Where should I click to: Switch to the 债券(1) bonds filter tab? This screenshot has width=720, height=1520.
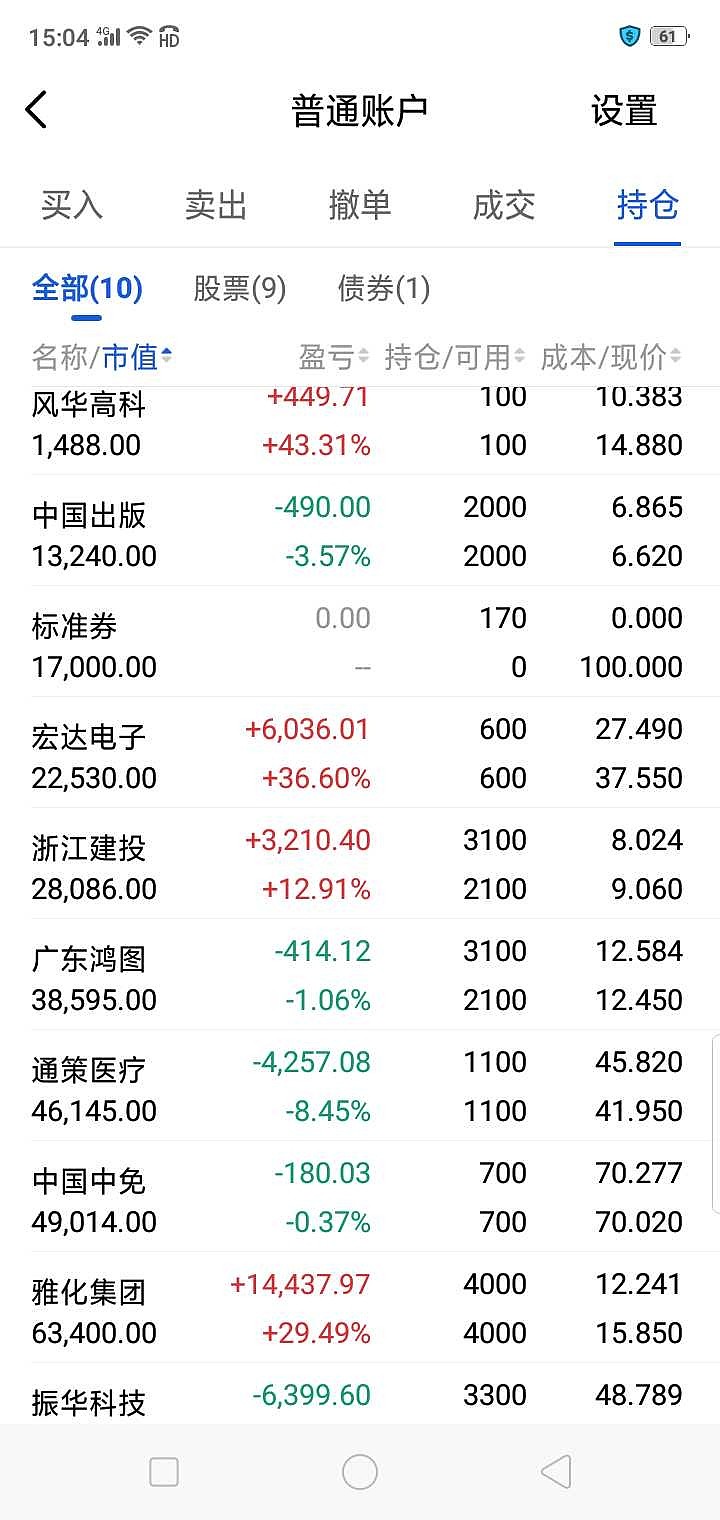coord(385,289)
